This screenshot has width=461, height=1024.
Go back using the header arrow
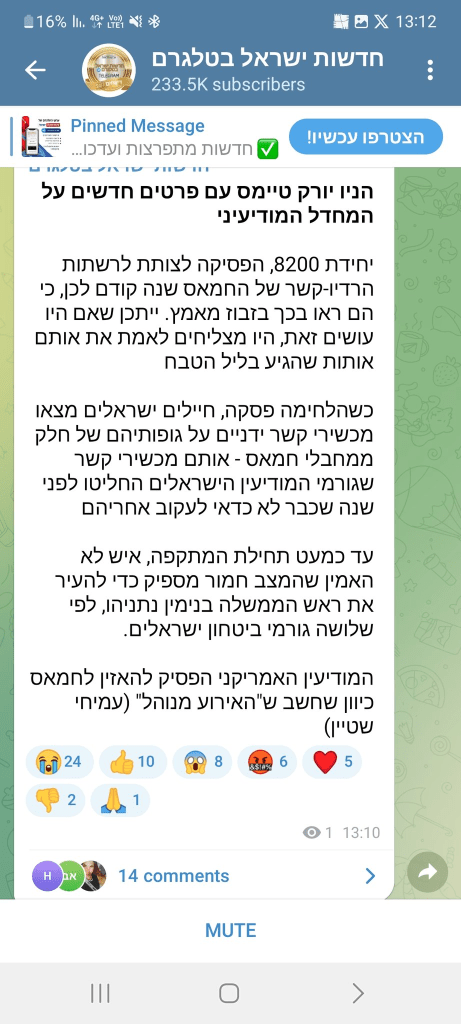35,71
